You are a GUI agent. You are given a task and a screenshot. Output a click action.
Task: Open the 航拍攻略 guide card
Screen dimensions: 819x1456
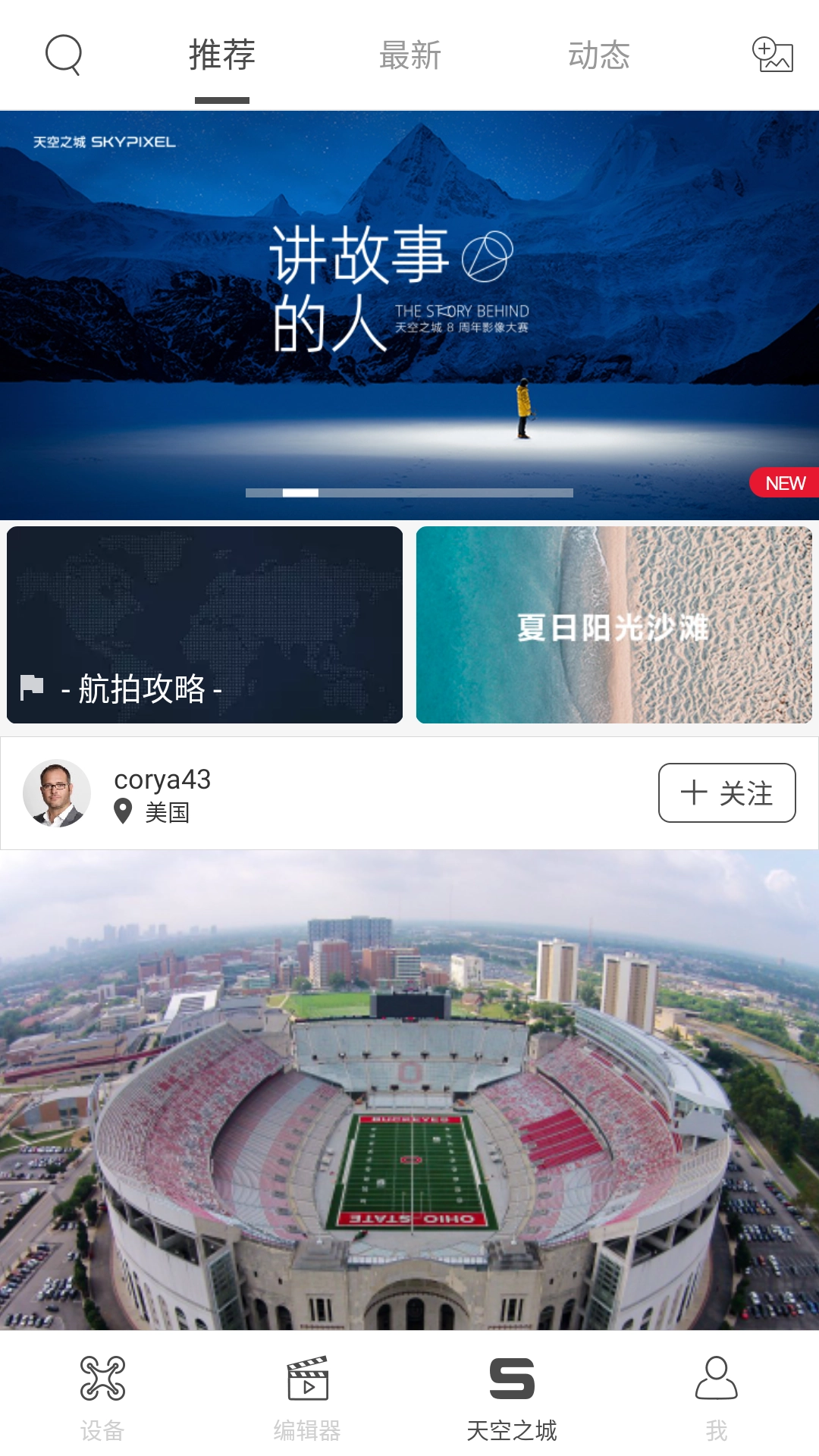(x=205, y=626)
